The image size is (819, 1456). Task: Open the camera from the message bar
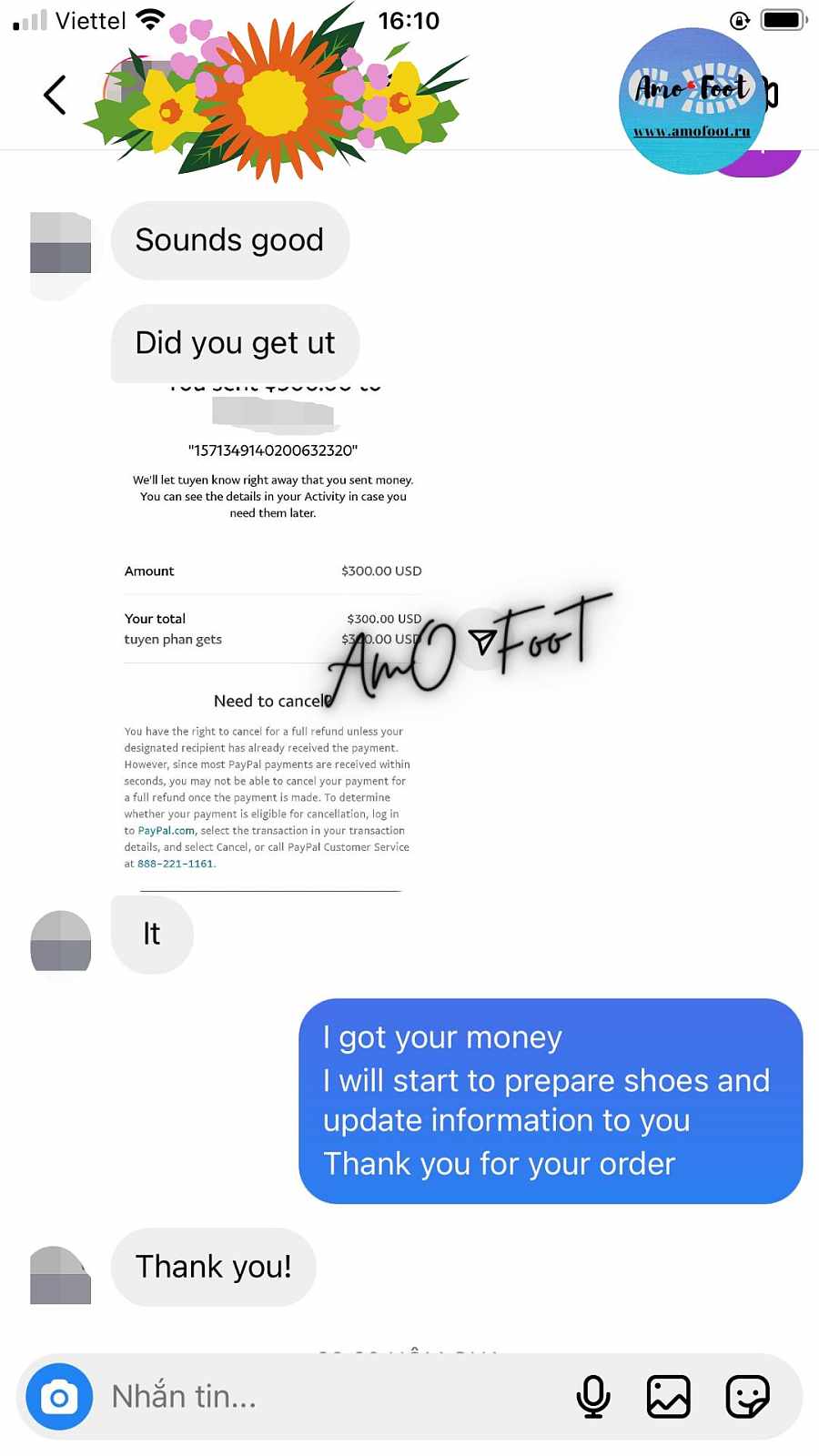[x=59, y=1397]
